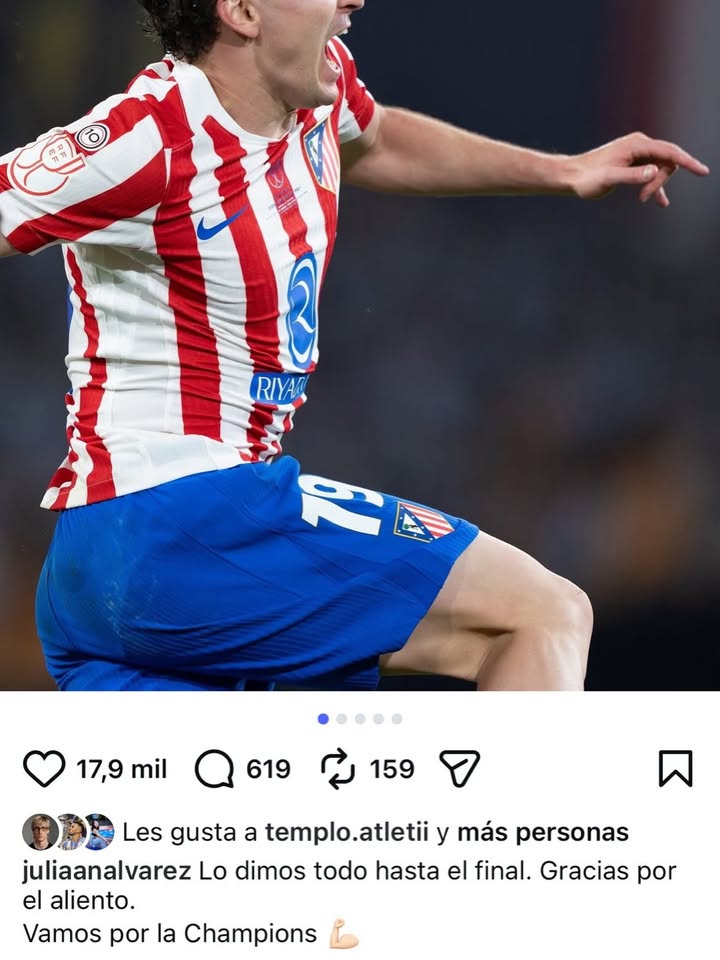Viewport: 720px width, 960px height.
Task: Select the first carousel dot indicator
Action: (322, 718)
